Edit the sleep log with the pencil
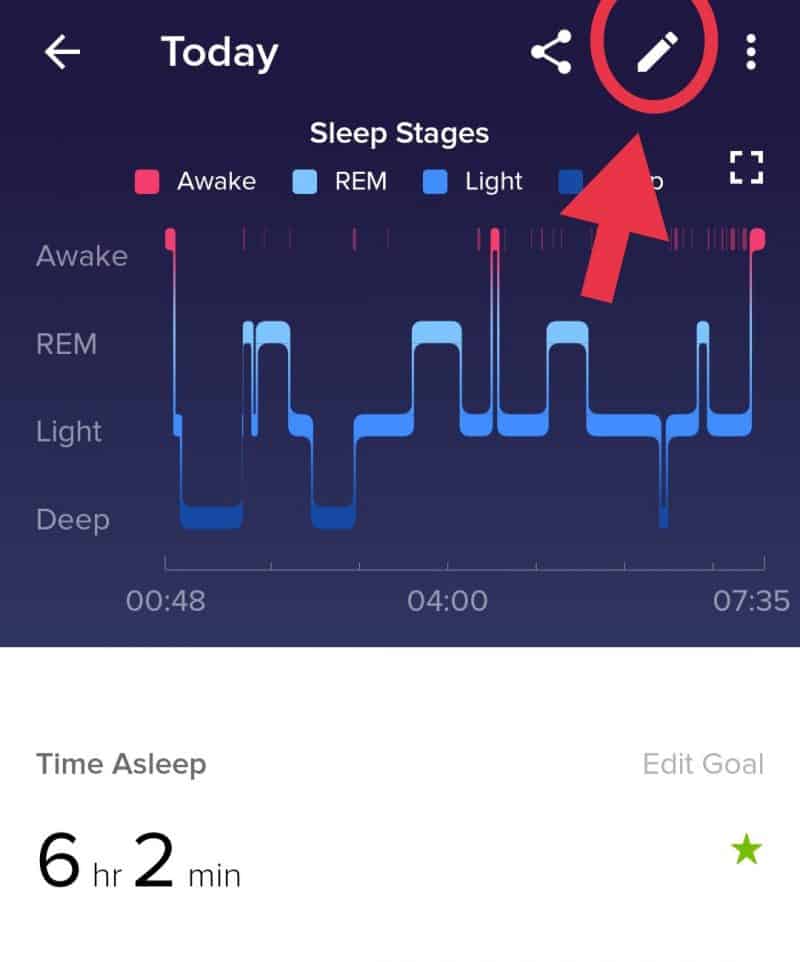Viewport: 800px width, 962px height. [x=658, y=53]
